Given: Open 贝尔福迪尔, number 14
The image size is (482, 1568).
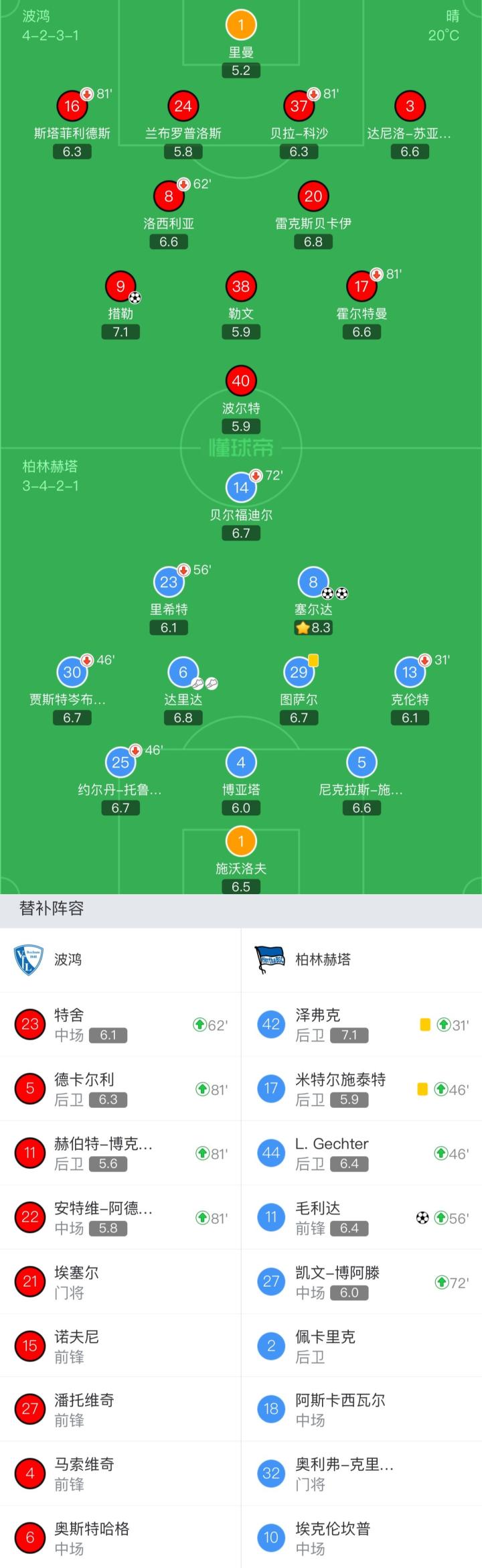Looking at the screenshot, I should tap(241, 488).
